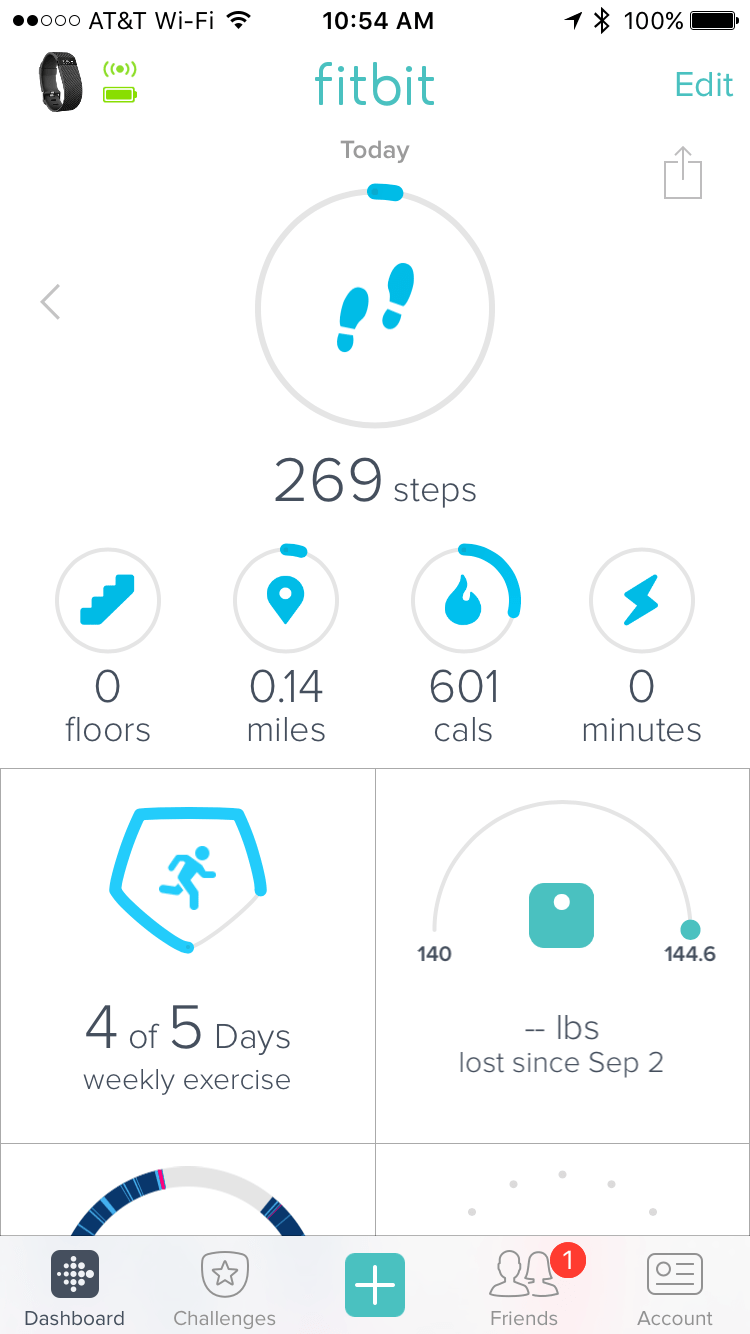This screenshot has height=1334, width=750.
Task: Open the steps tracker circle
Action: pos(375,308)
